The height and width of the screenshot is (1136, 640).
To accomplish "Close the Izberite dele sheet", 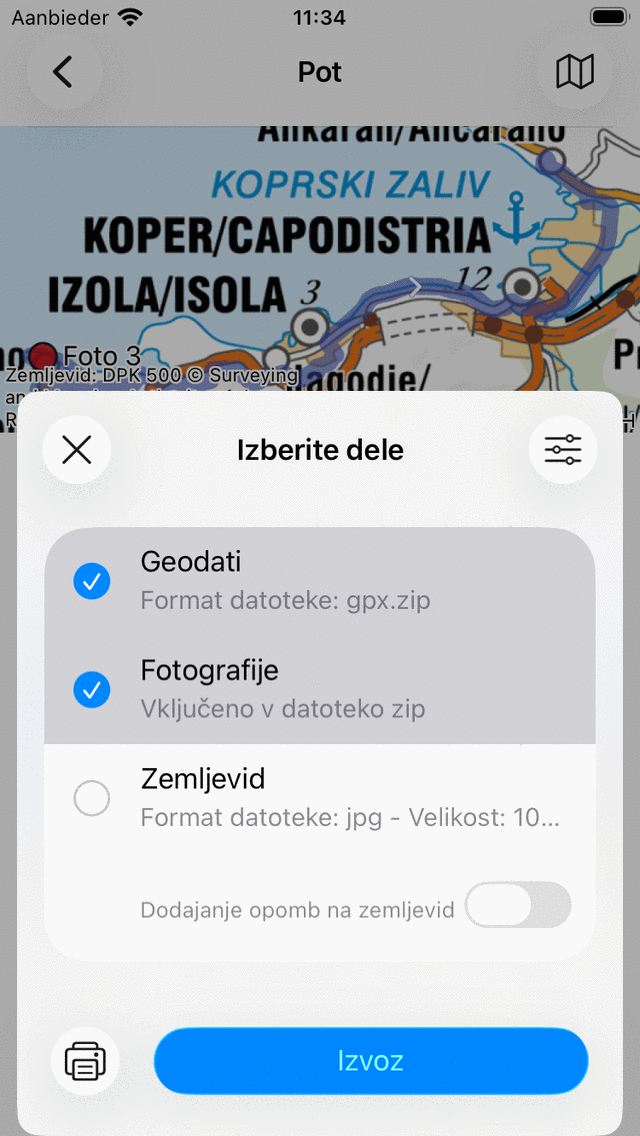I will coord(77,450).
